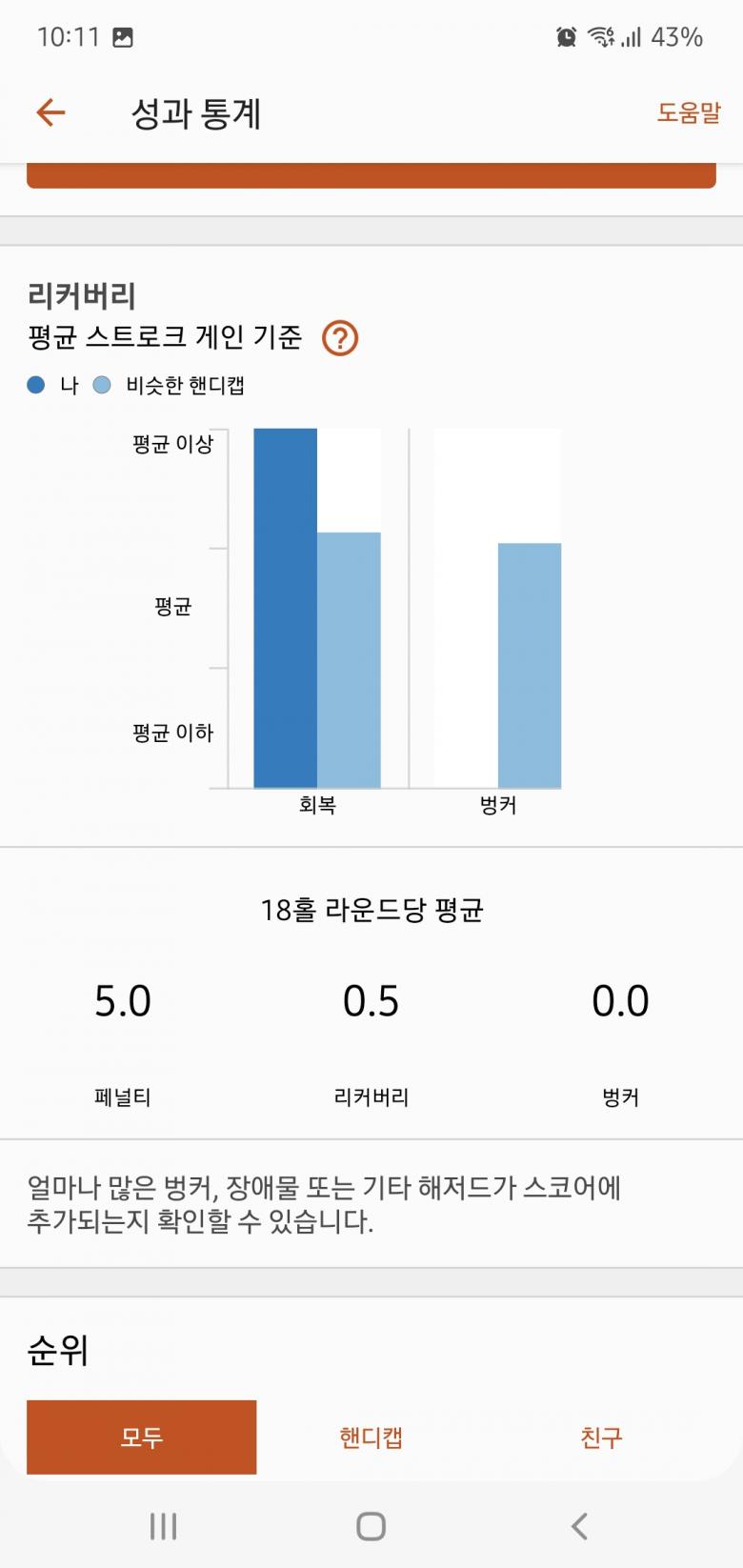Open recent apps from navigation bar

[163, 1526]
